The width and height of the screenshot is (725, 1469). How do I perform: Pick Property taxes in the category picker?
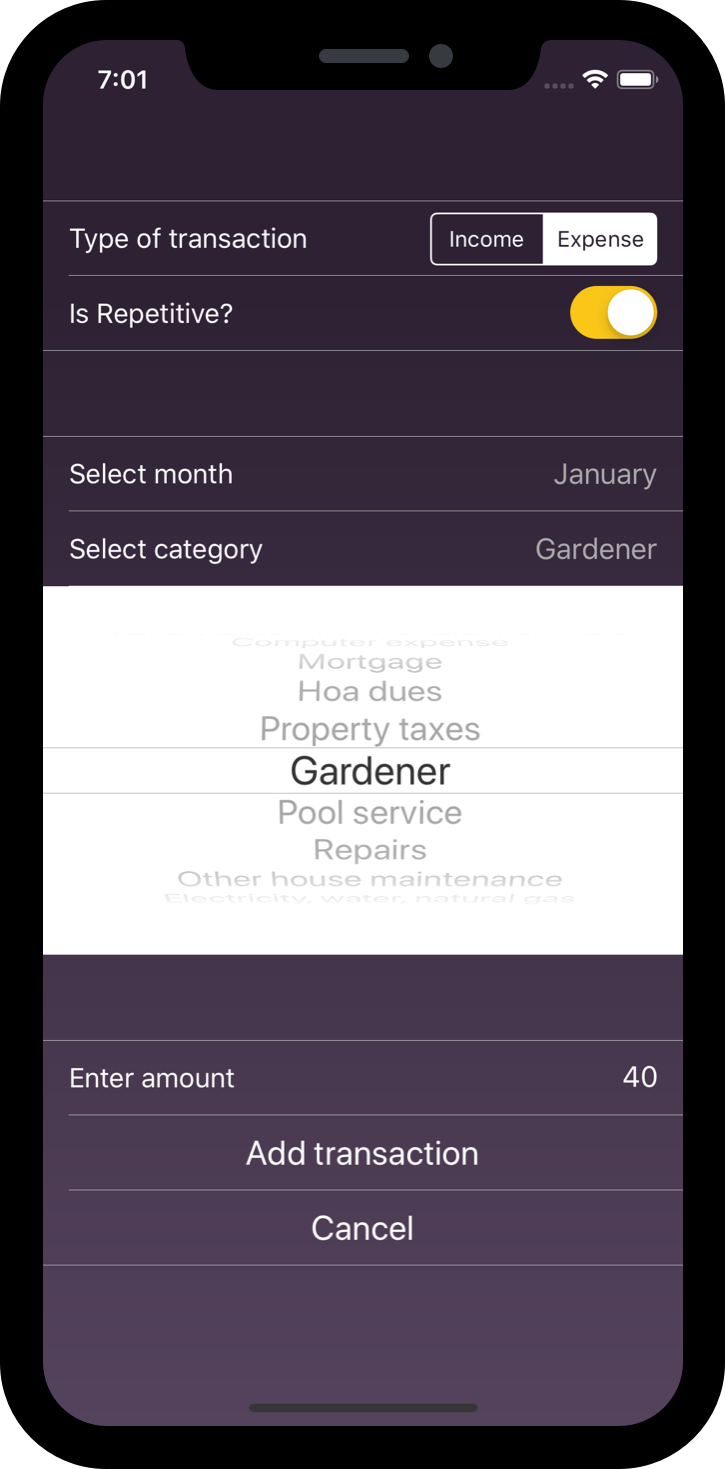click(369, 729)
